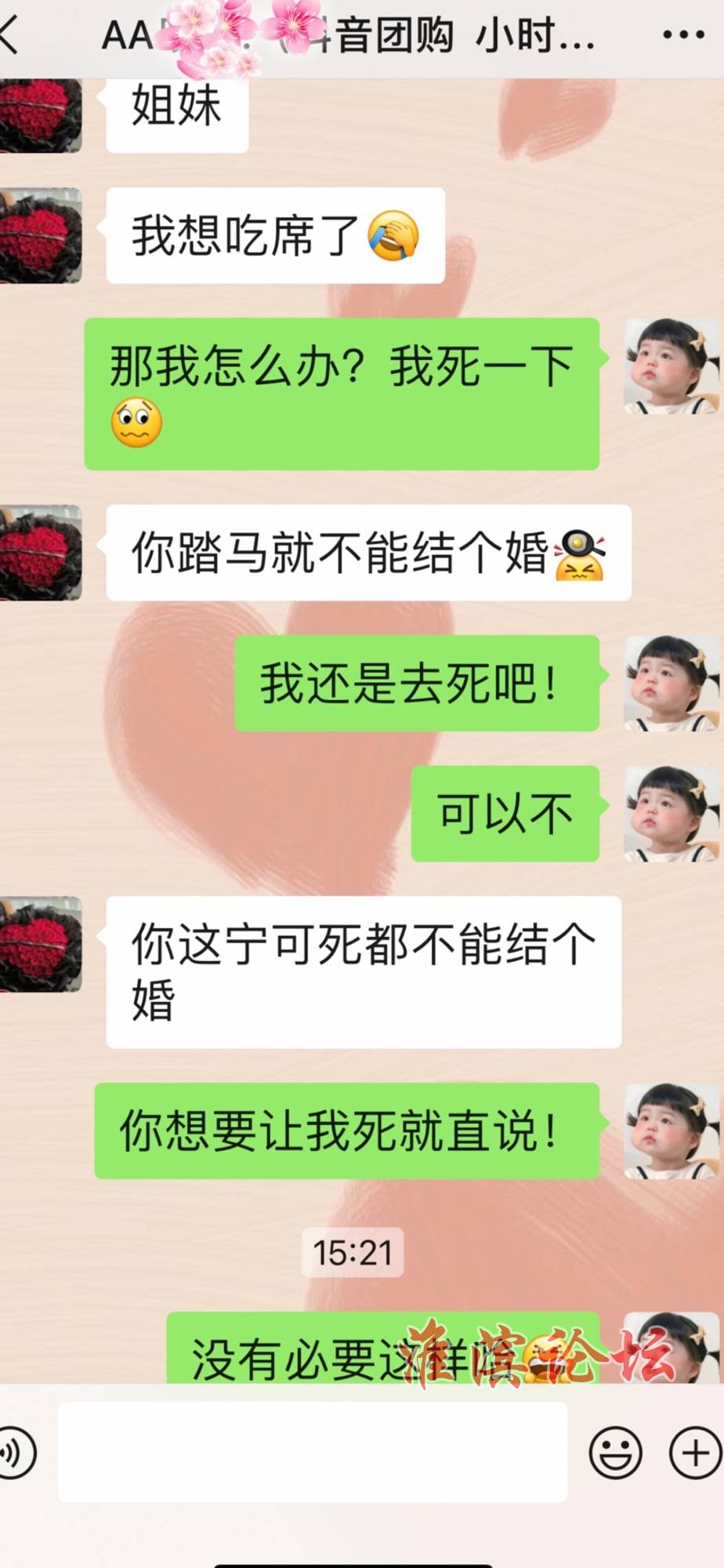Open the chat's three-dot options menu
The image size is (724, 1568).
[x=683, y=35]
